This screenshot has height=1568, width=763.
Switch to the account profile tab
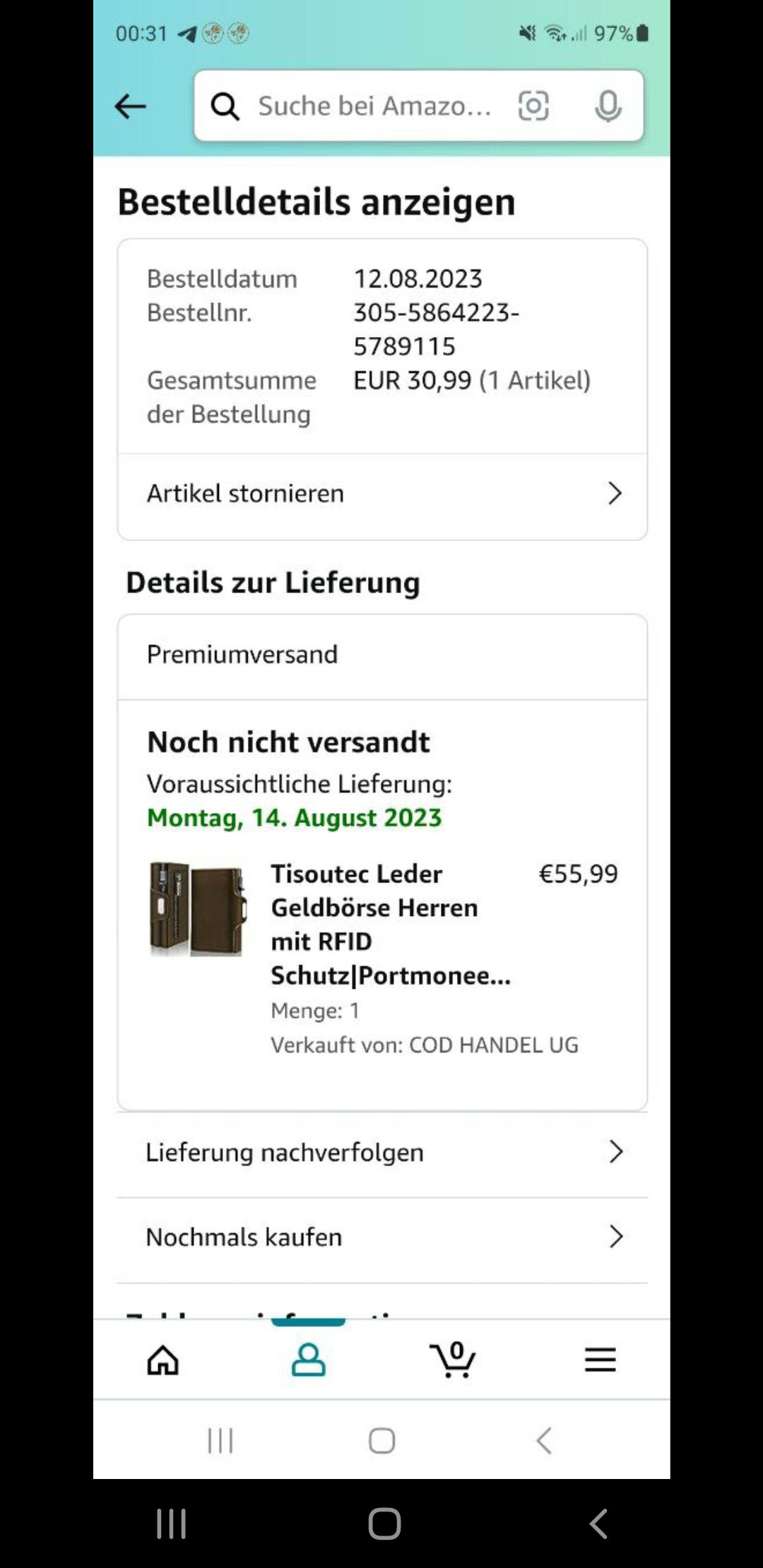(x=309, y=1360)
